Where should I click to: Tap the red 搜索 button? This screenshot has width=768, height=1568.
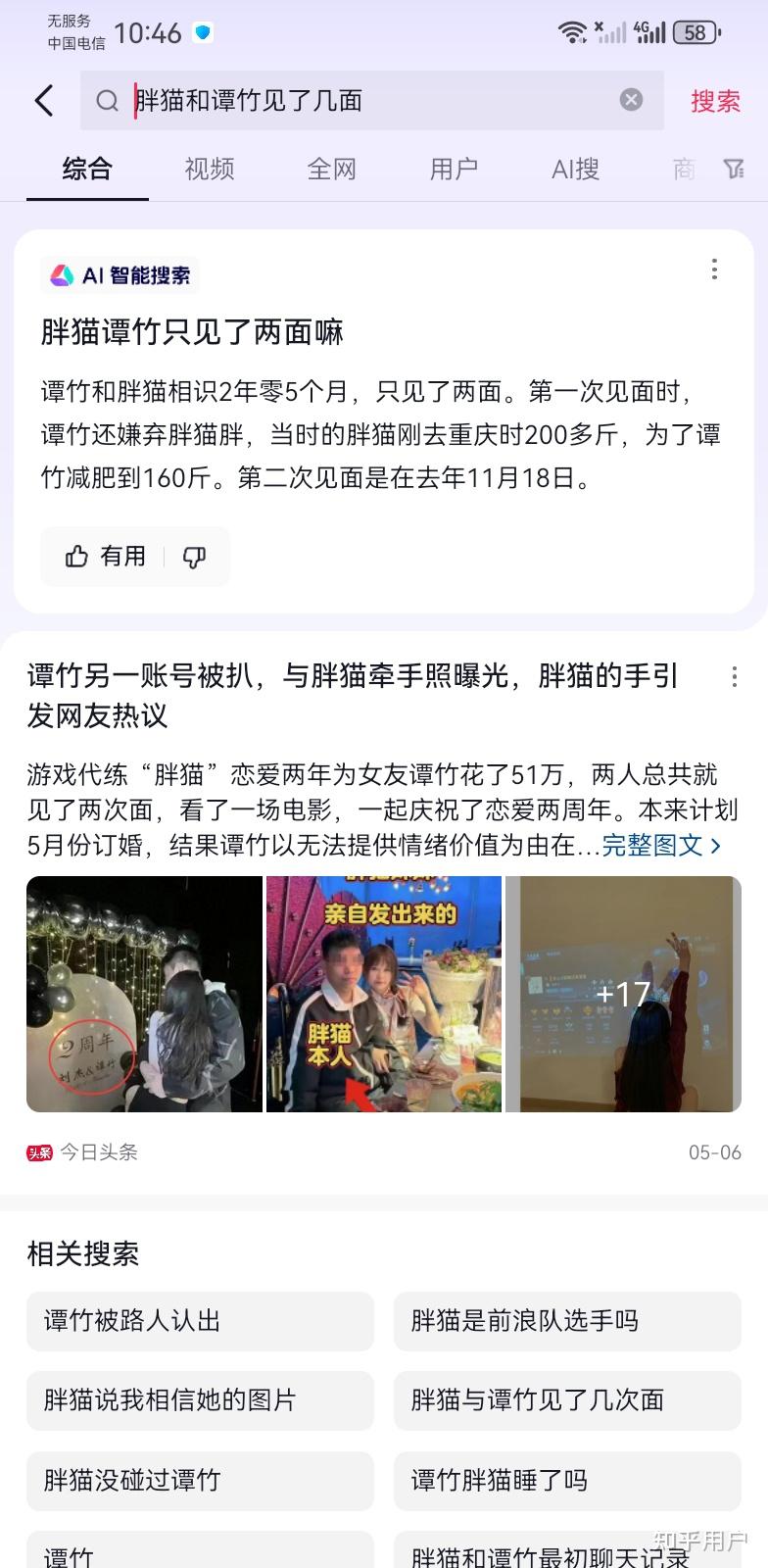(715, 101)
